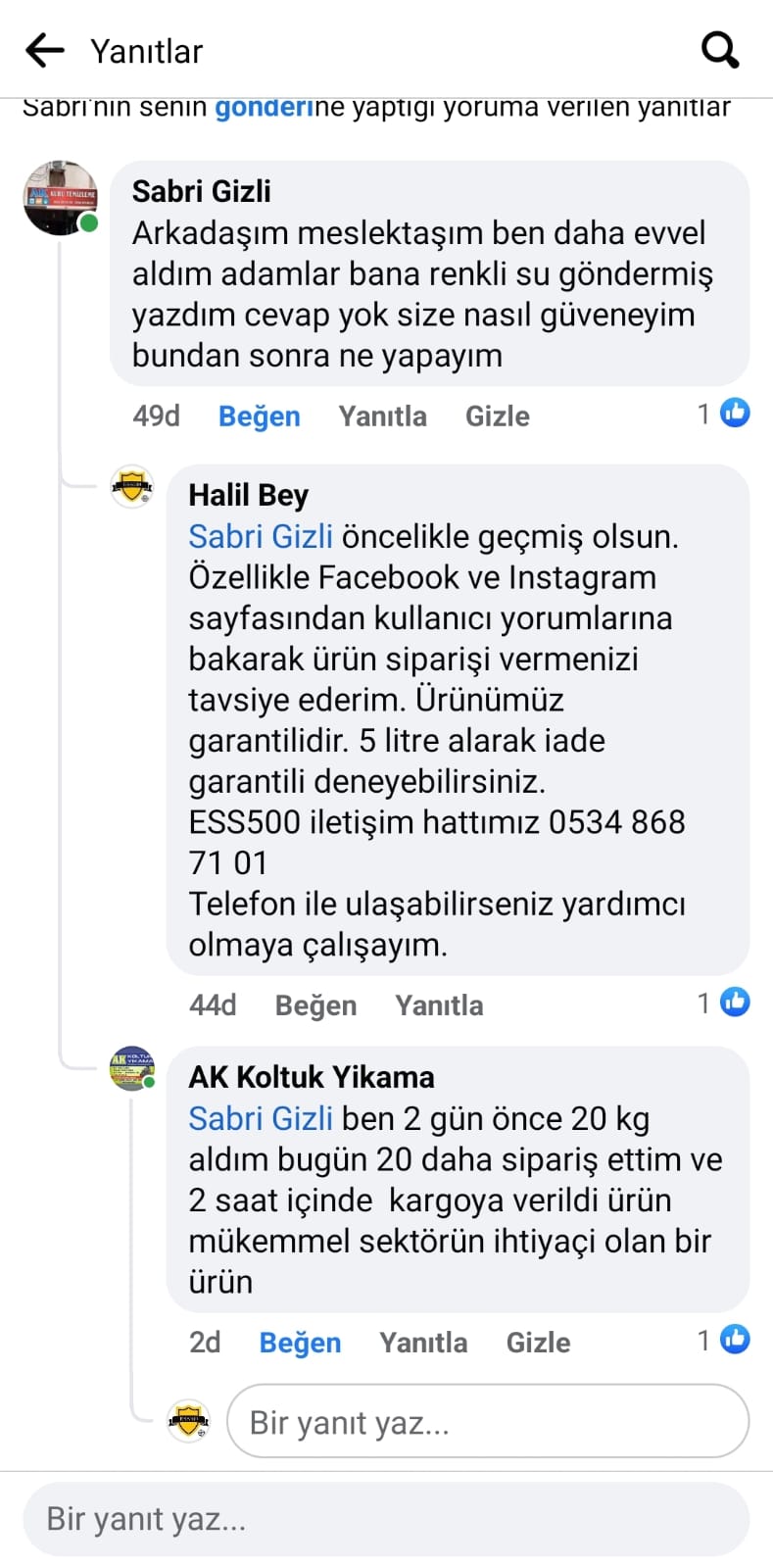The image size is (773, 1568).
Task: Open Sabri Gizli's profile picture
Action: tap(61, 198)
